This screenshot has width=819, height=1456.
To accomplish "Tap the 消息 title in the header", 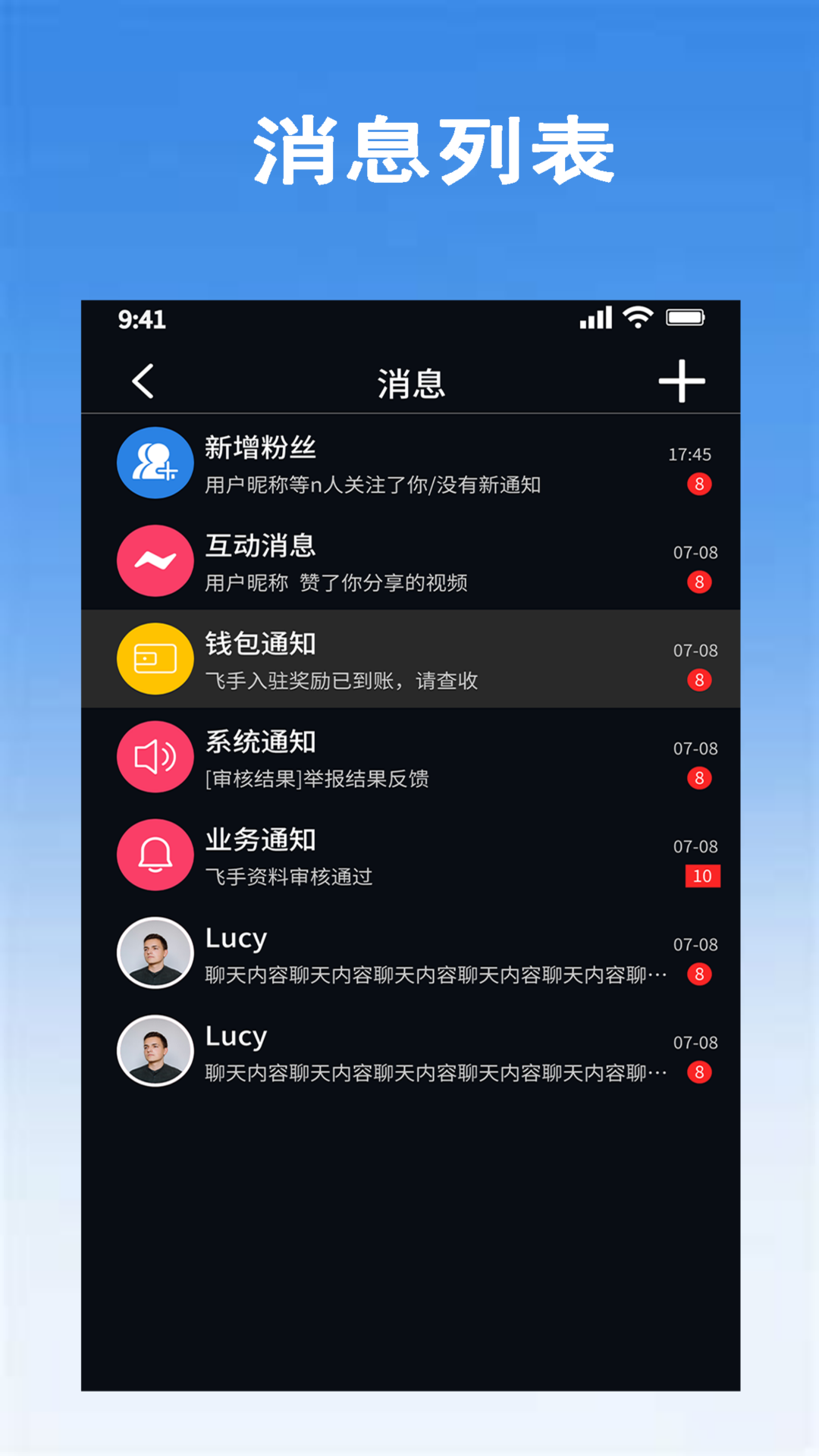I will (x=409, y=381).
